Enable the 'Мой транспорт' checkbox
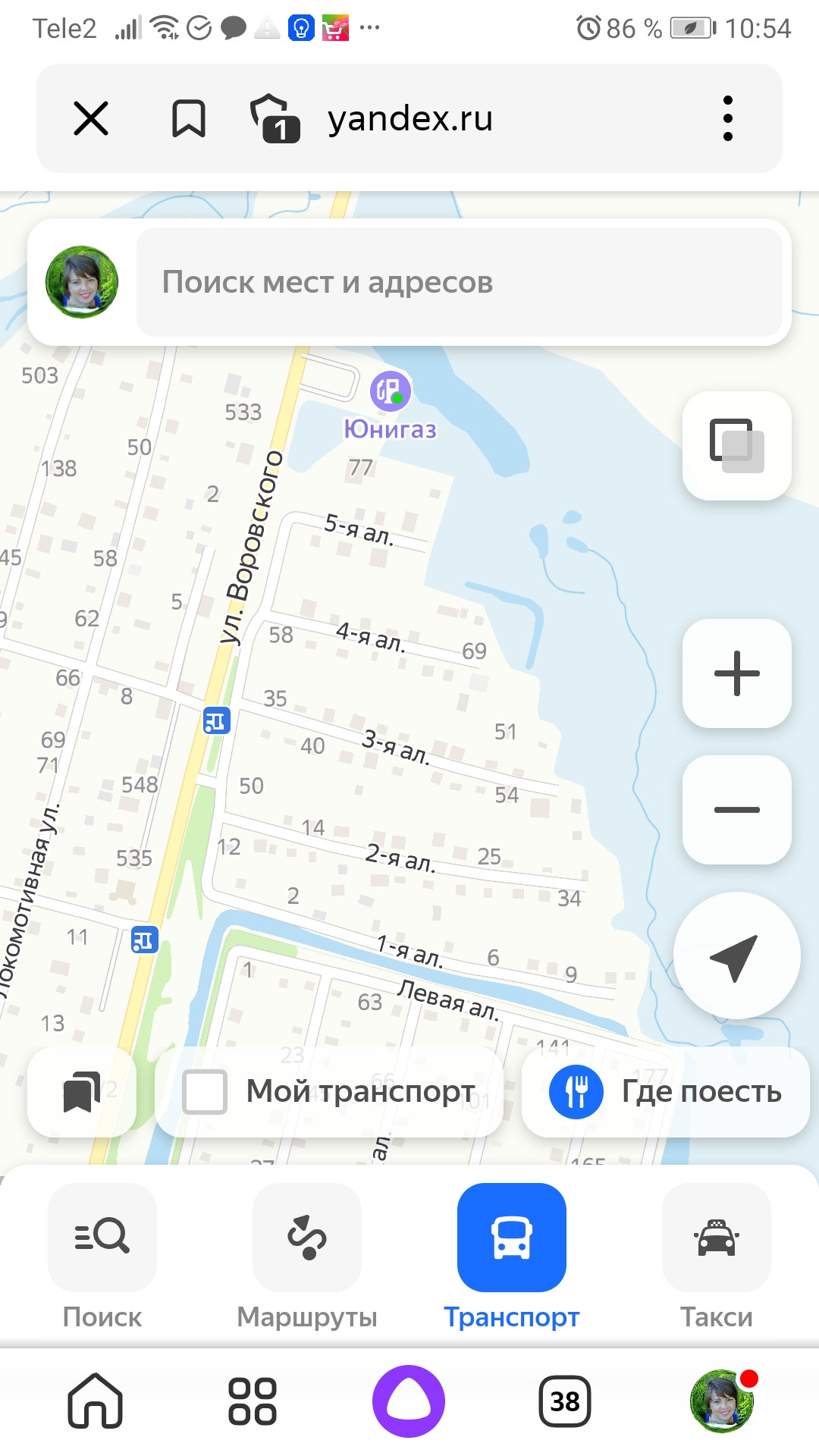 (205, 1092)
